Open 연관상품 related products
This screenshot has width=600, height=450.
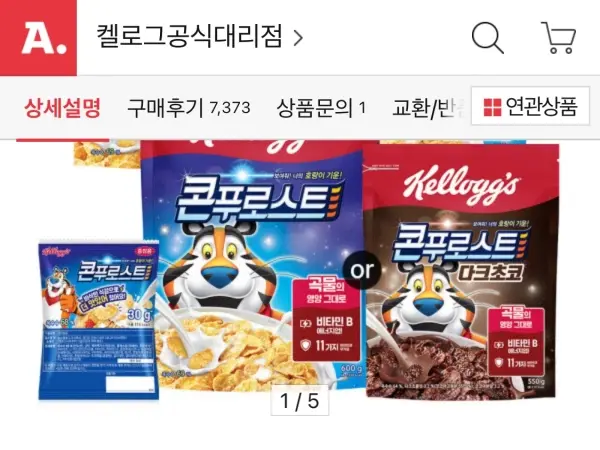coord(530,107)
